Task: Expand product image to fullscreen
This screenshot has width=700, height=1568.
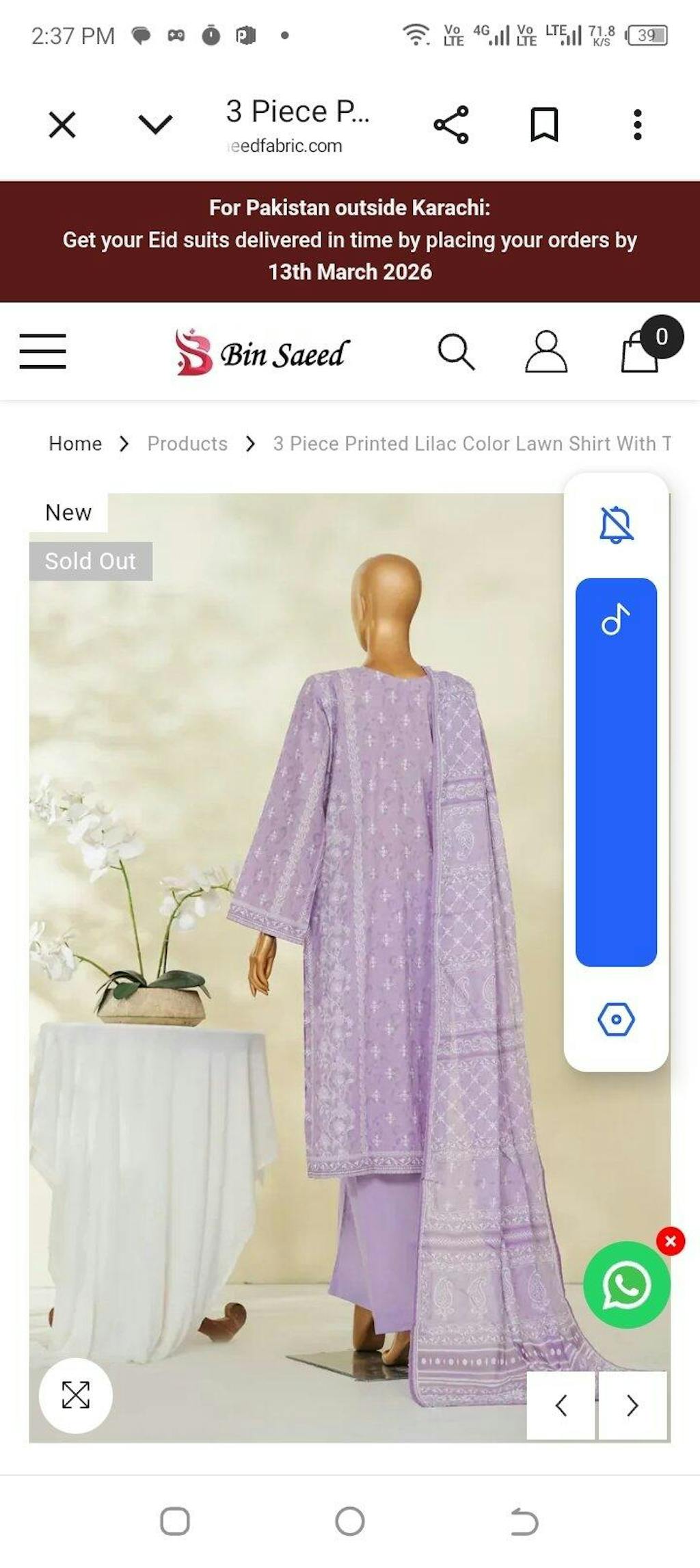Action: point(76,1395)
